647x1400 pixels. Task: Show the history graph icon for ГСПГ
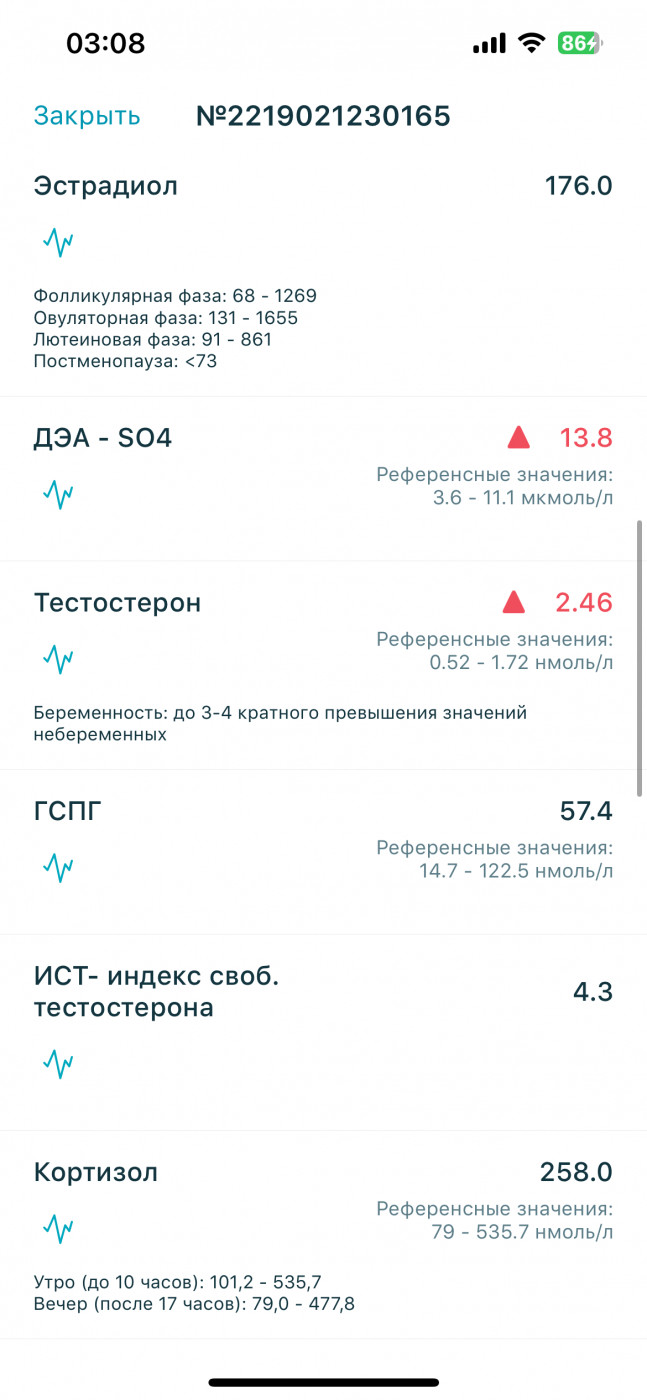(58, 867)
